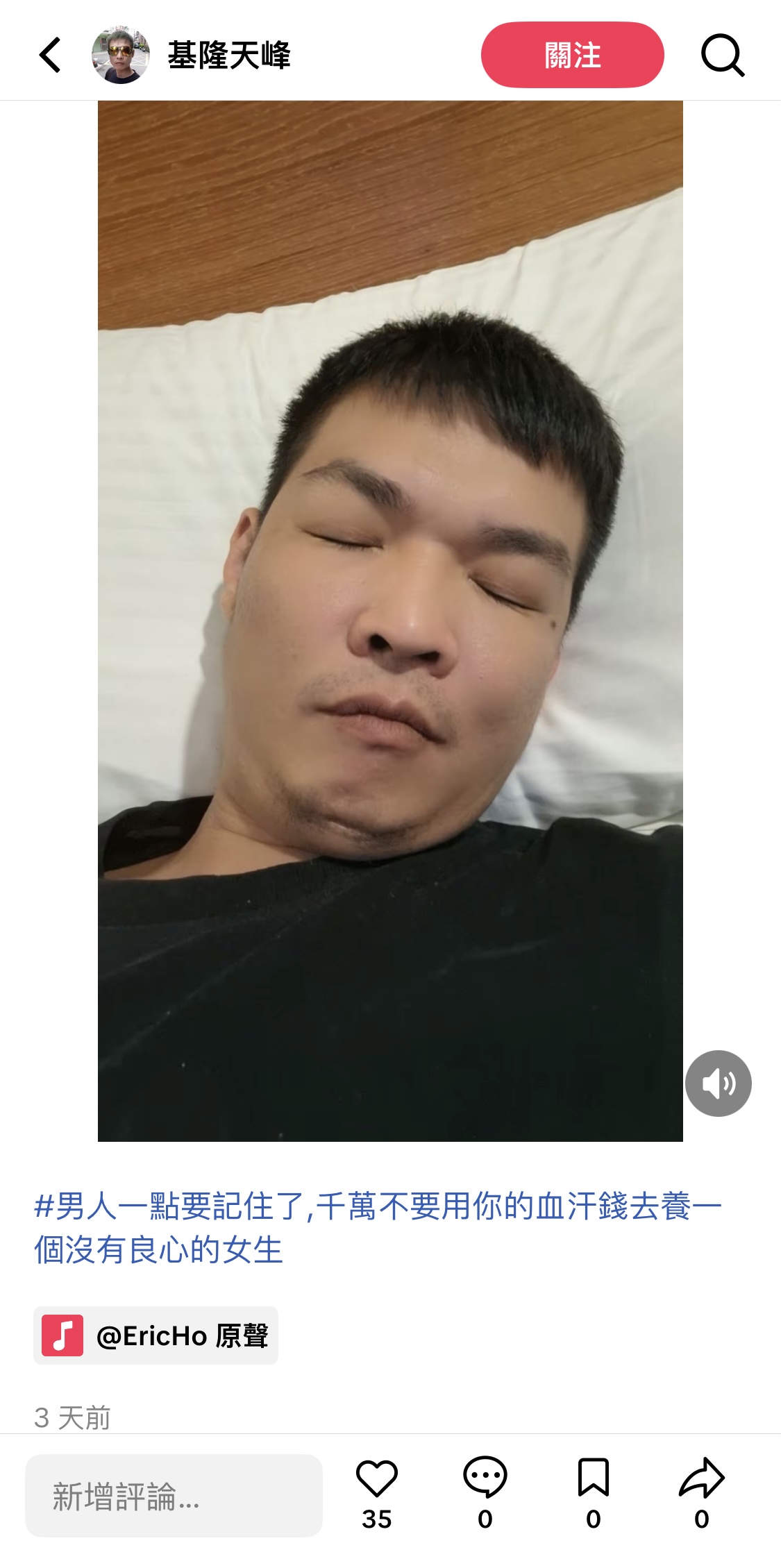Go back using the arrow
The image size is (781, 1568).
coord(50,55)
